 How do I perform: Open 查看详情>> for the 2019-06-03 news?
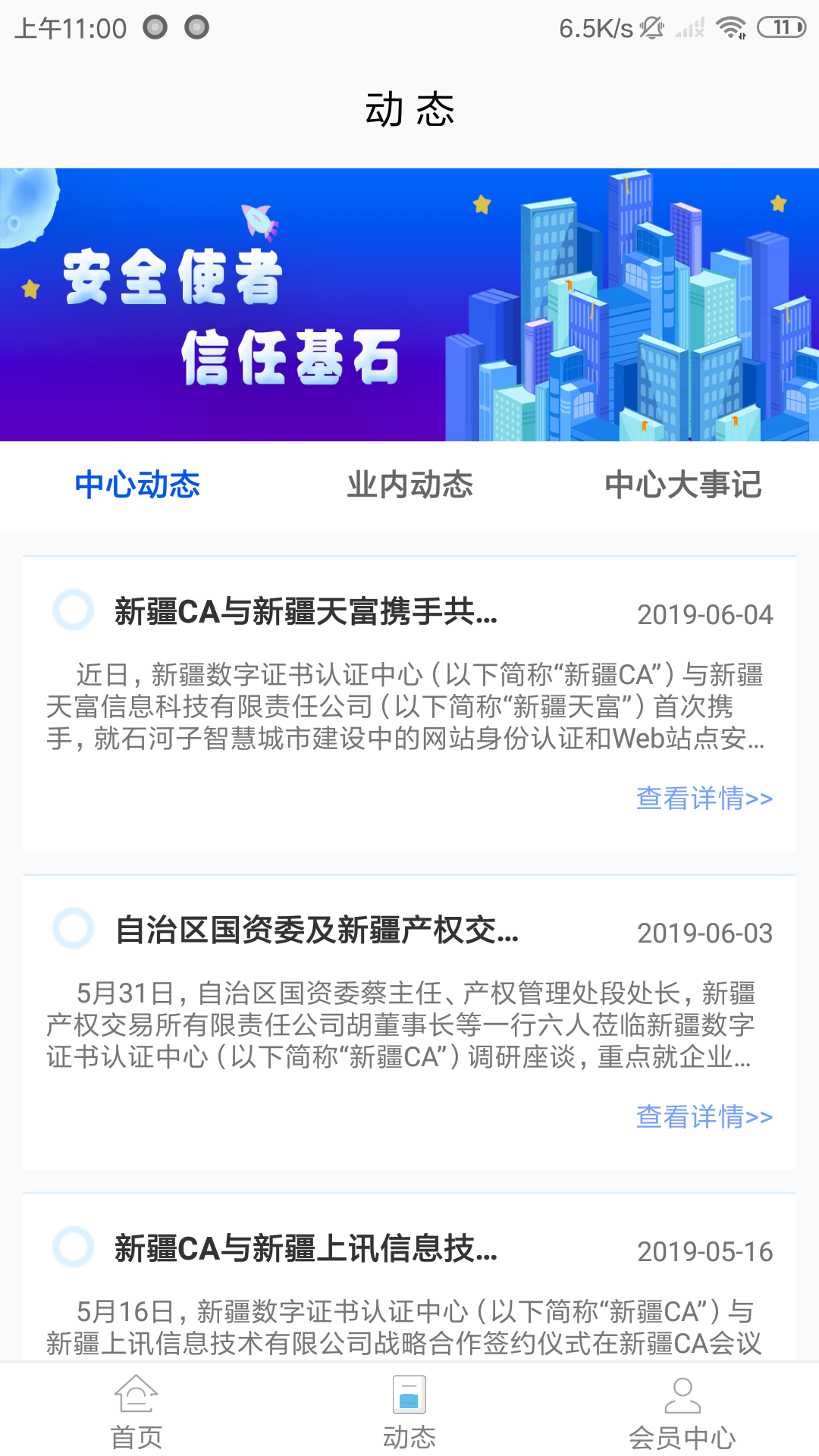(704, 1116)
